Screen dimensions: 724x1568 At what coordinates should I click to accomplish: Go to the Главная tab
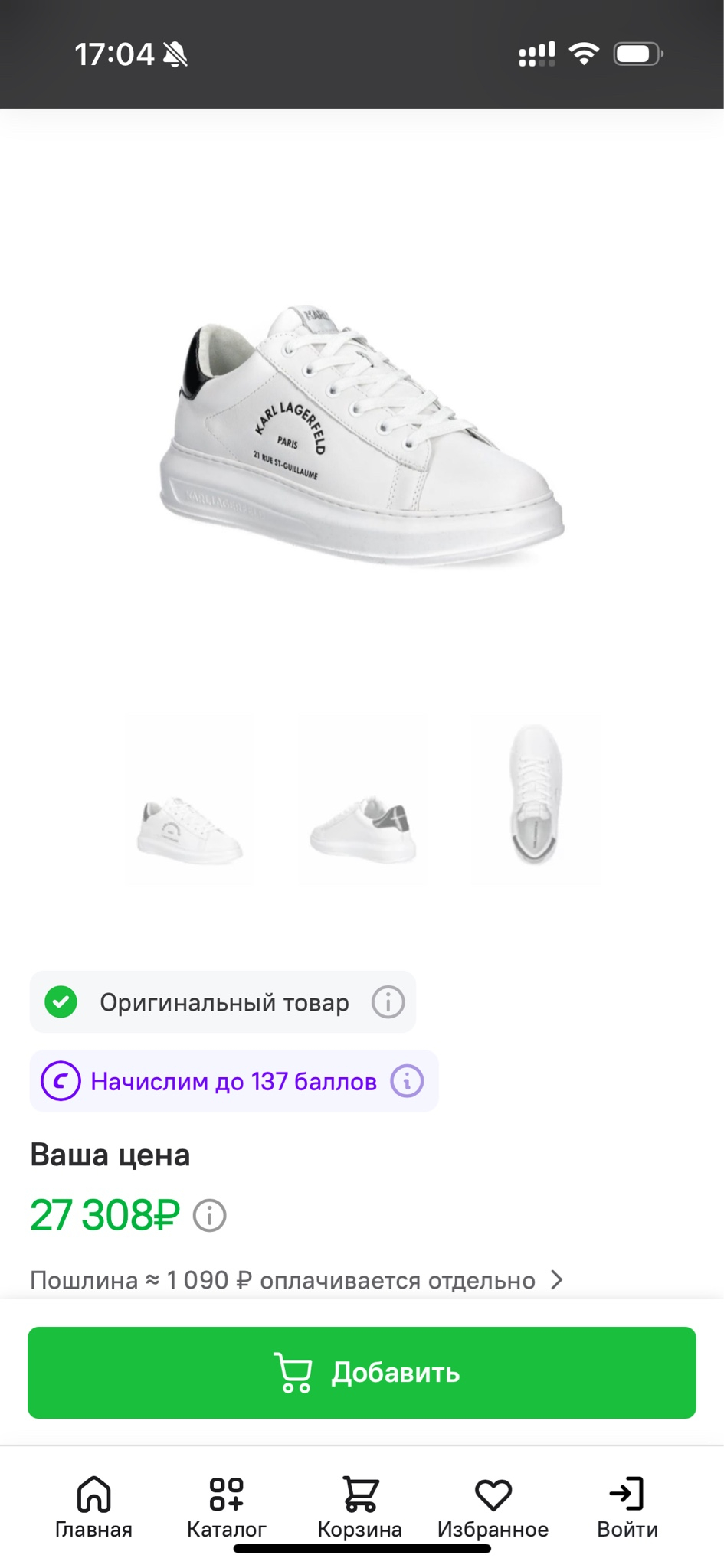[x=93, y=1507]
